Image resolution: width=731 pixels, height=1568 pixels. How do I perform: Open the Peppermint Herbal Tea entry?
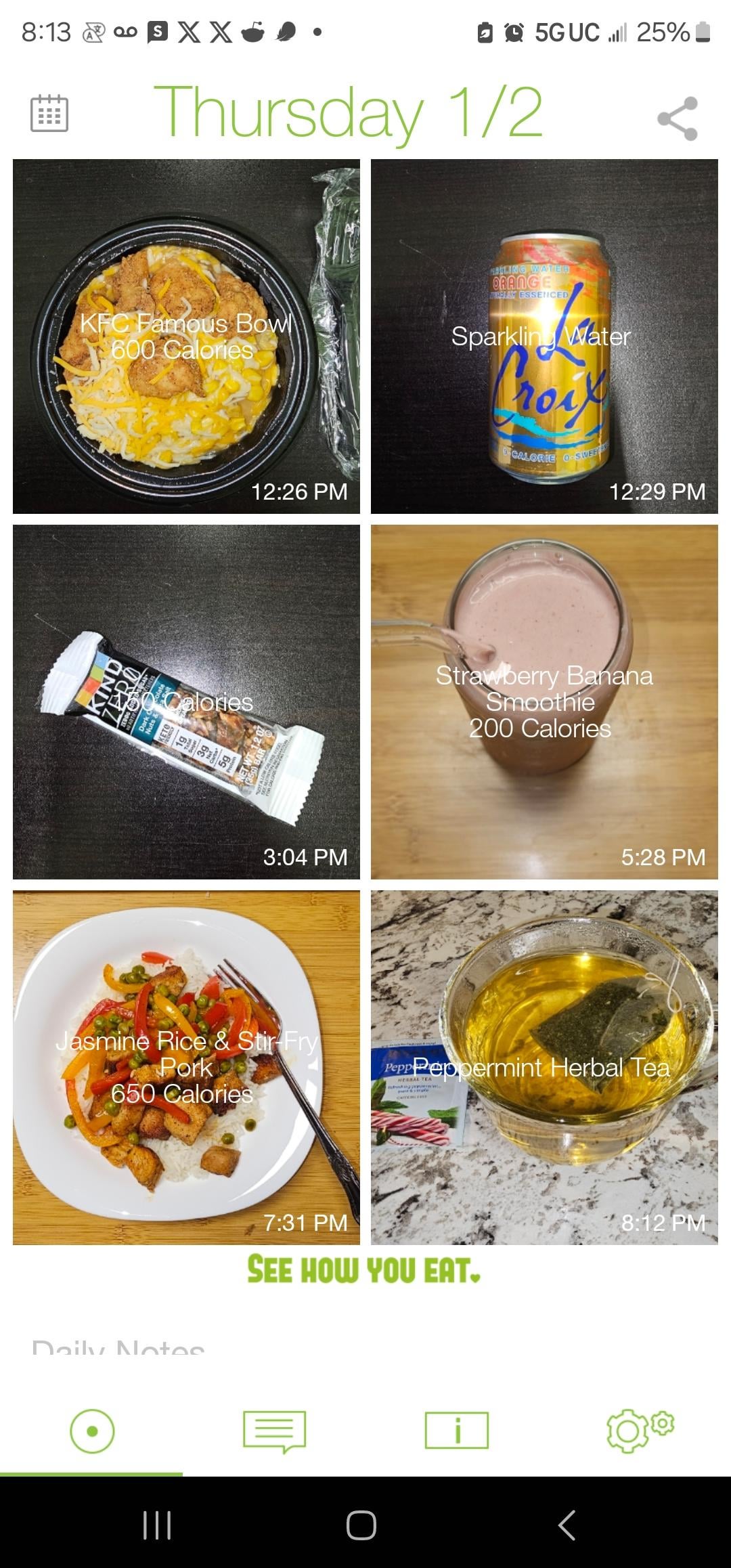(544, 1068)
